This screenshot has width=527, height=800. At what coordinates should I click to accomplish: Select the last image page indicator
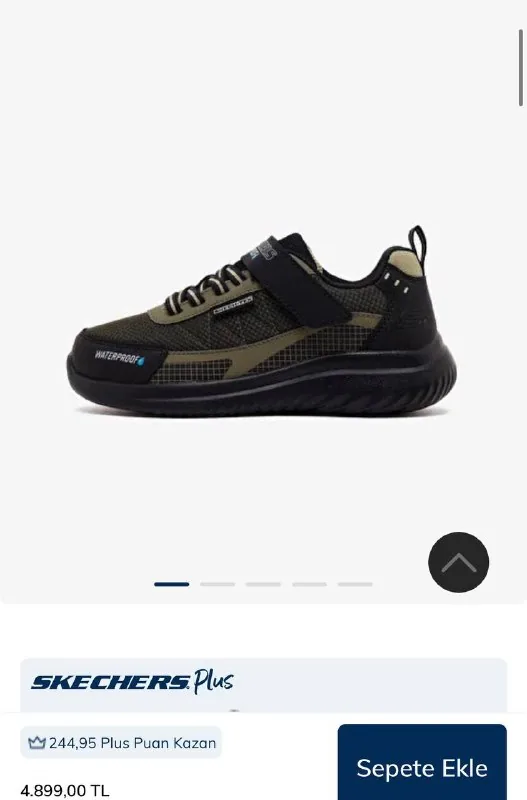click(355, 584)
